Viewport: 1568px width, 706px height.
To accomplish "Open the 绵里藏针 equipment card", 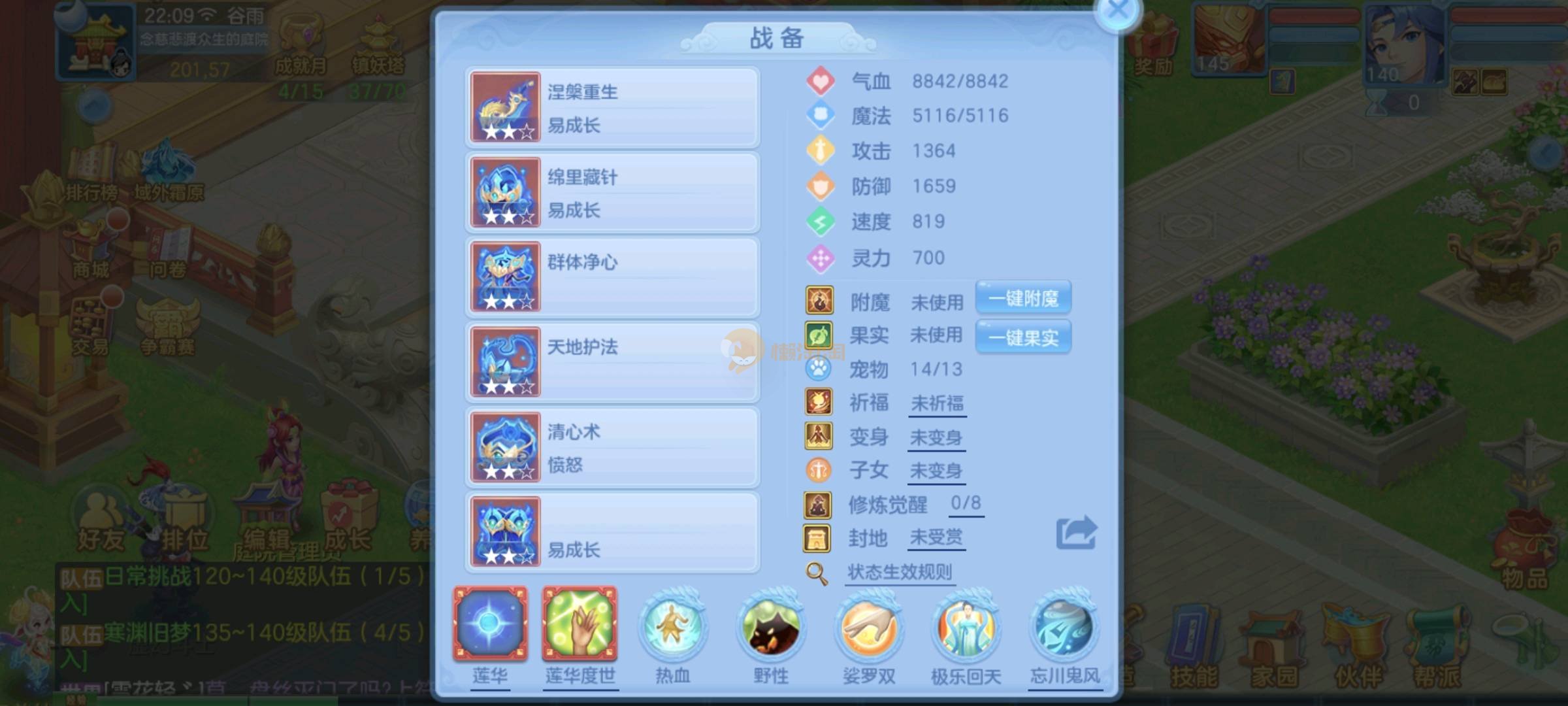I will (x=612, y=192).
